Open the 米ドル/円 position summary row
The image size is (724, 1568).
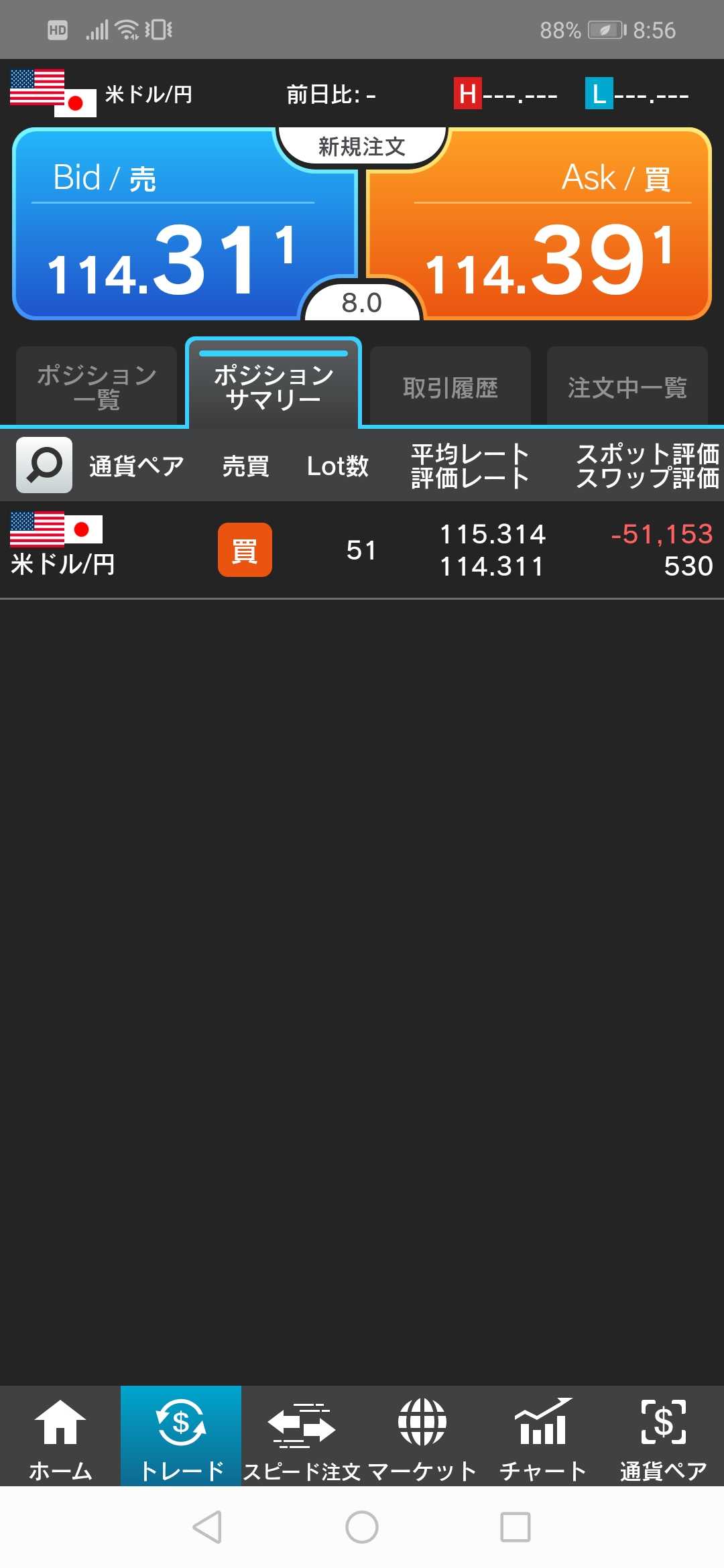[362, 549]
